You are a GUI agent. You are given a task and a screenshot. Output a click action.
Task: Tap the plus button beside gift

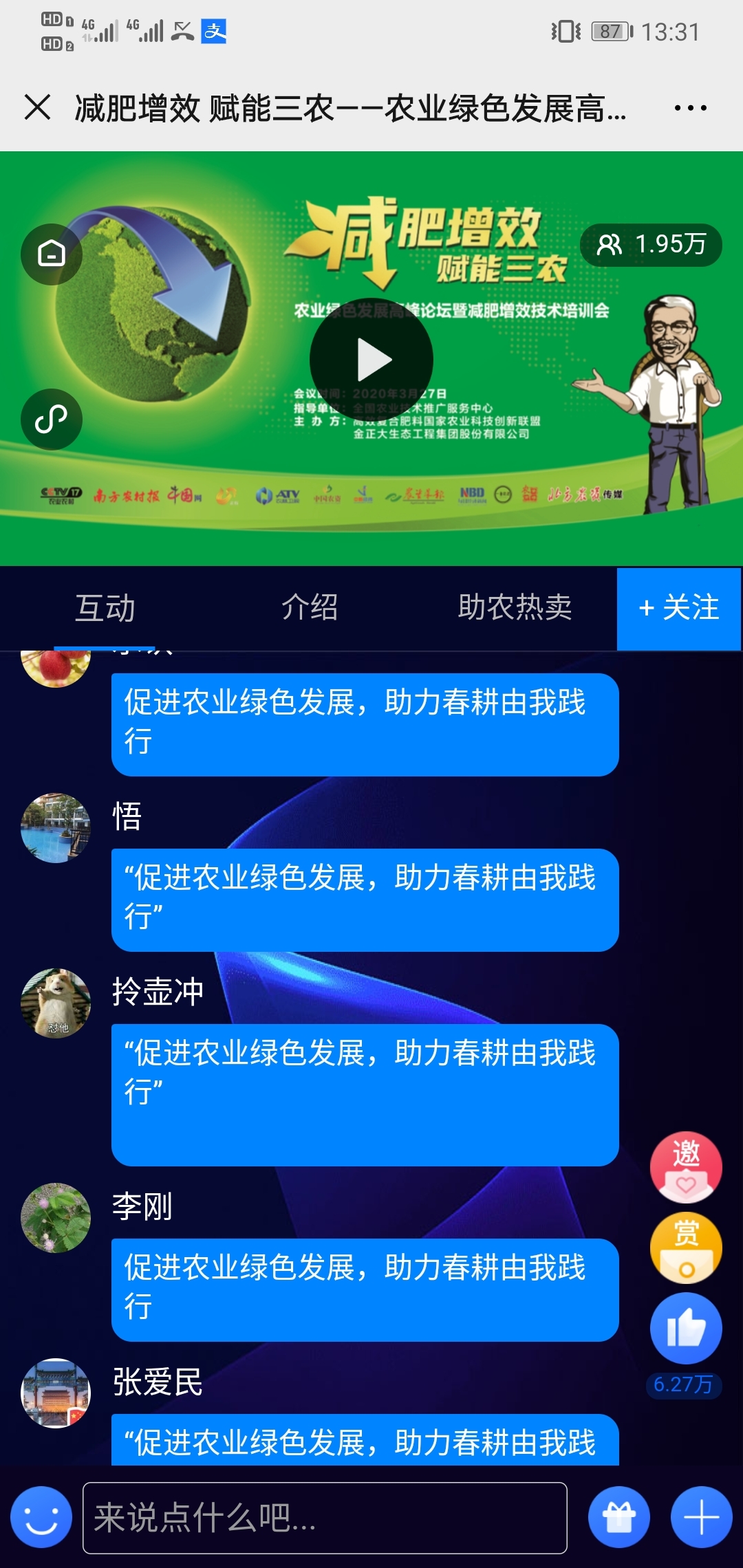coord(701,1517)
